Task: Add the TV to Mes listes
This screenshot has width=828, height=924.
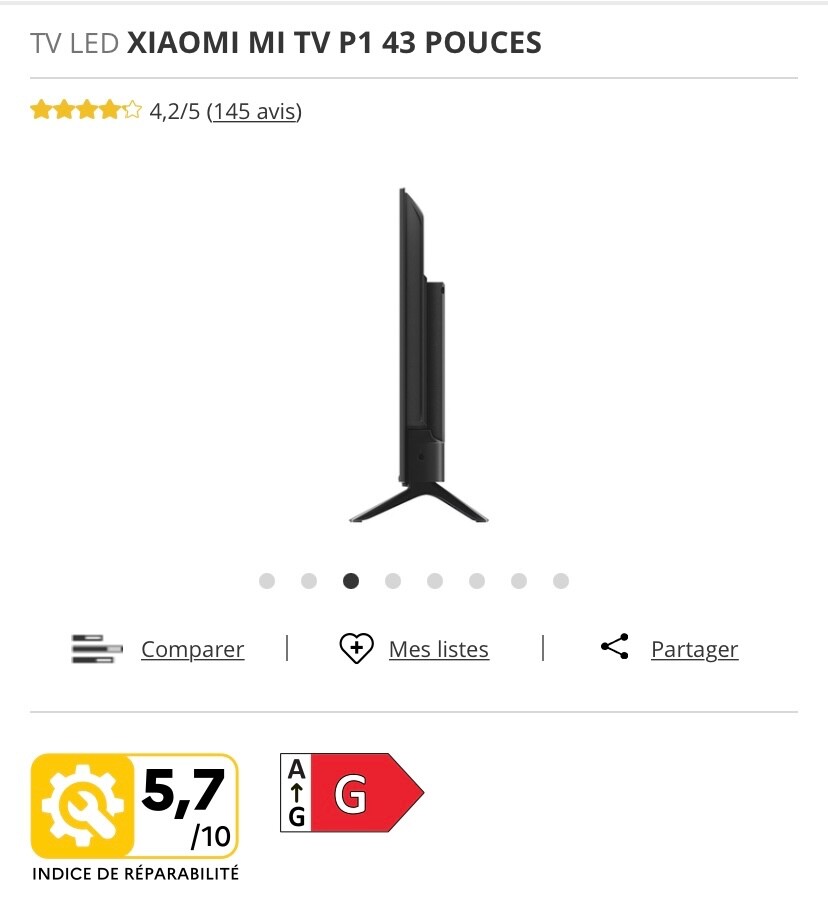Action: (x=438, y=649)
